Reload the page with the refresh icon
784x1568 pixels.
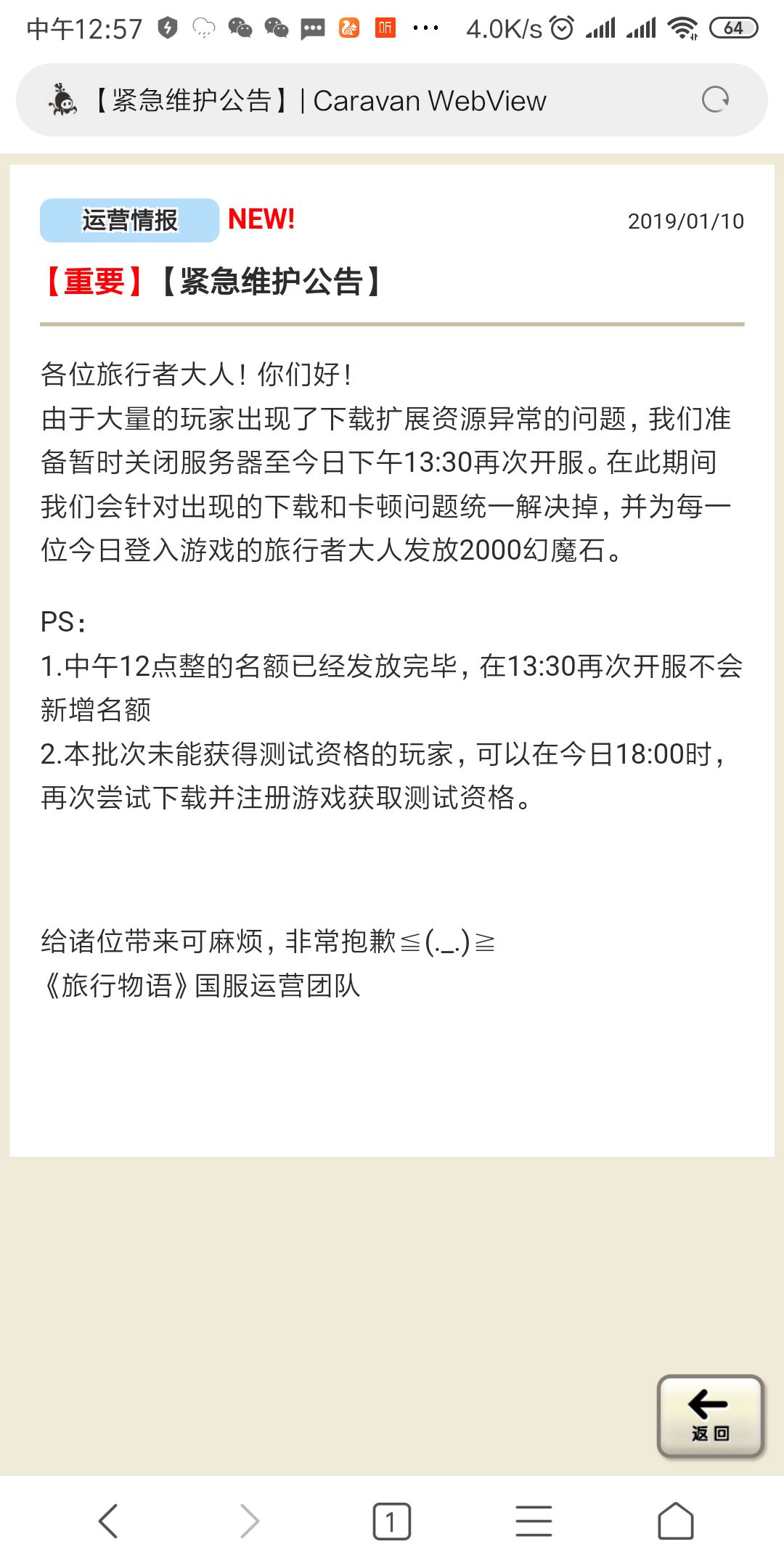tap(715, 99)
